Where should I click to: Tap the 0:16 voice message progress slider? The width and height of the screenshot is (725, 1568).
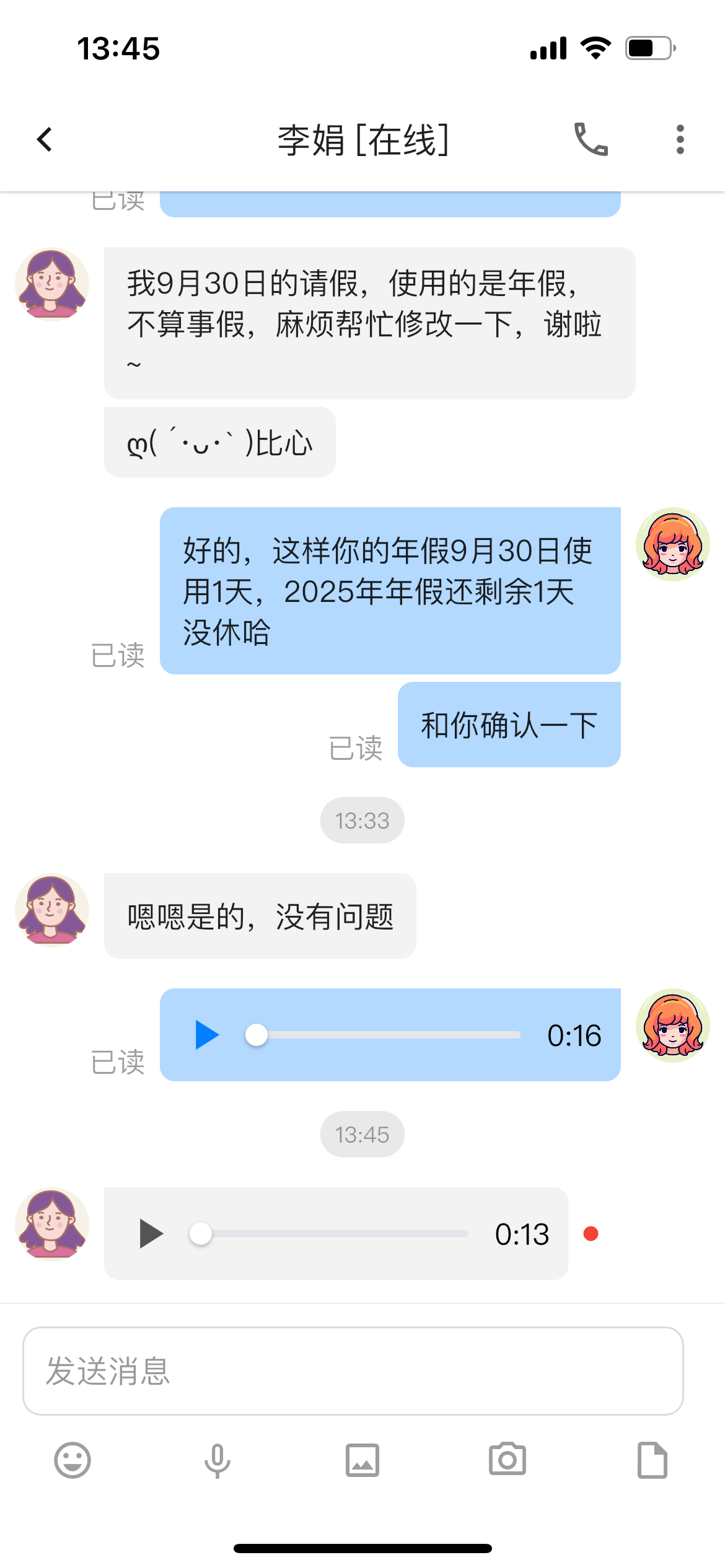(x=388, y=1035)
